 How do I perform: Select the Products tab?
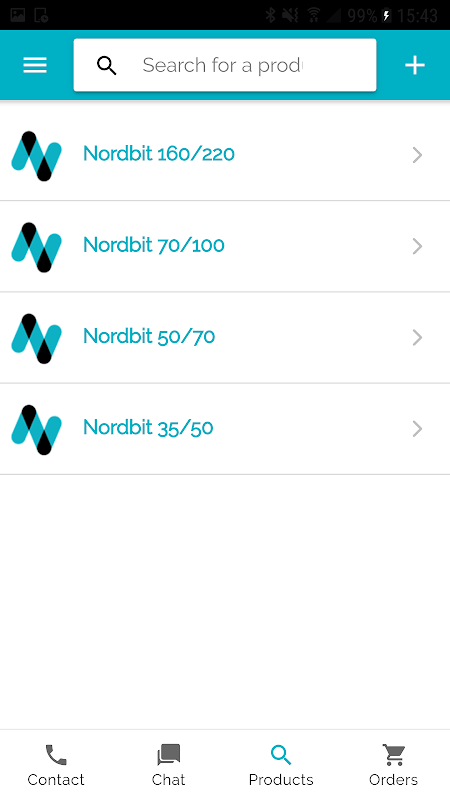point(281,765)
